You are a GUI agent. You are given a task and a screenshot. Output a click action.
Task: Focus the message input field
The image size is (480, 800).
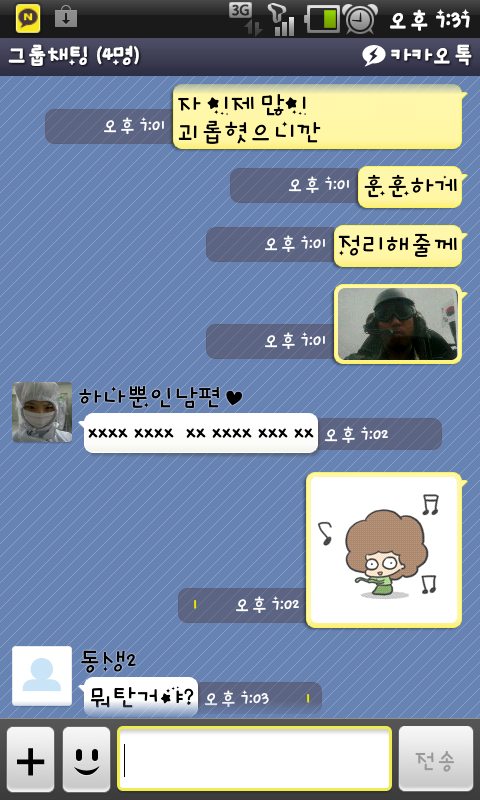[255, 759]
